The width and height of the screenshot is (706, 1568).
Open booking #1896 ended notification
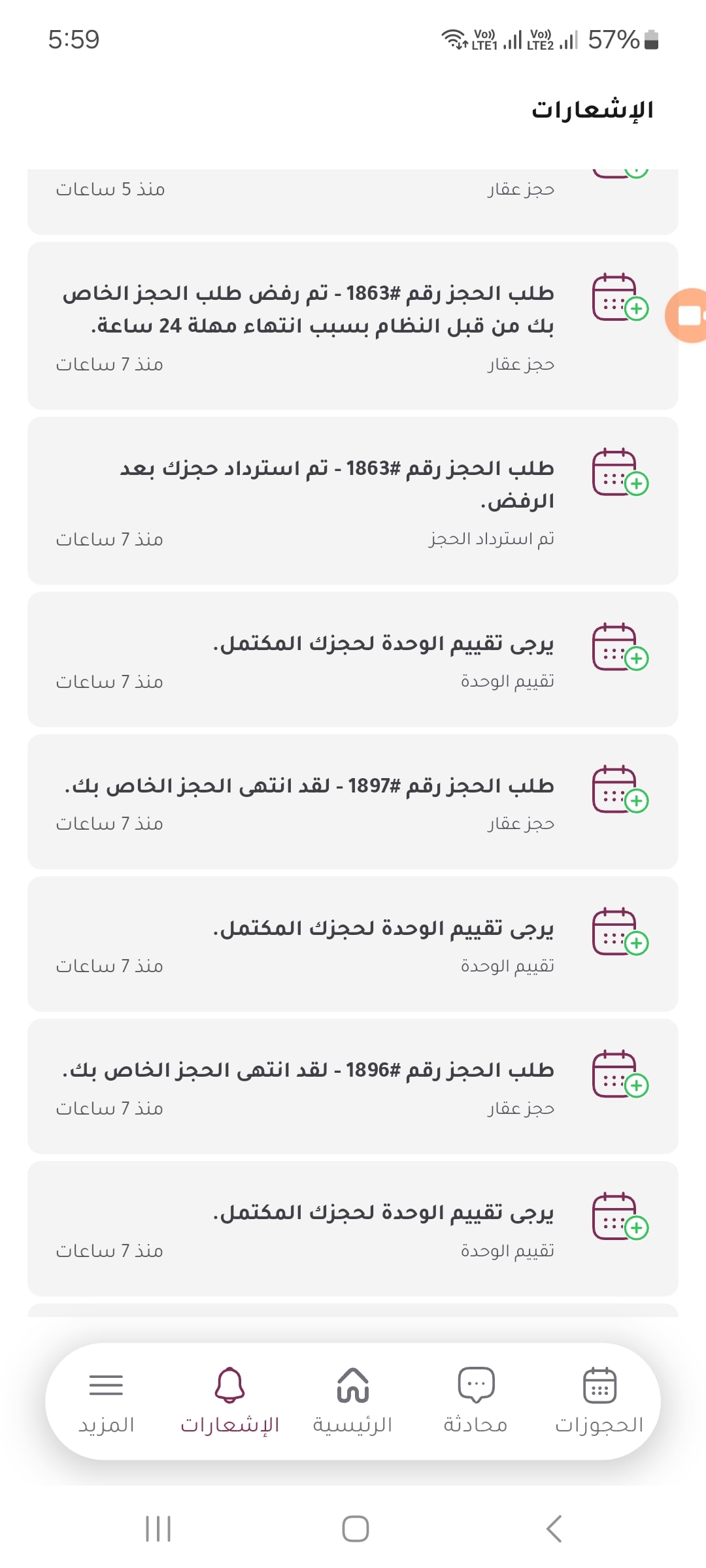coord(353,1086)
